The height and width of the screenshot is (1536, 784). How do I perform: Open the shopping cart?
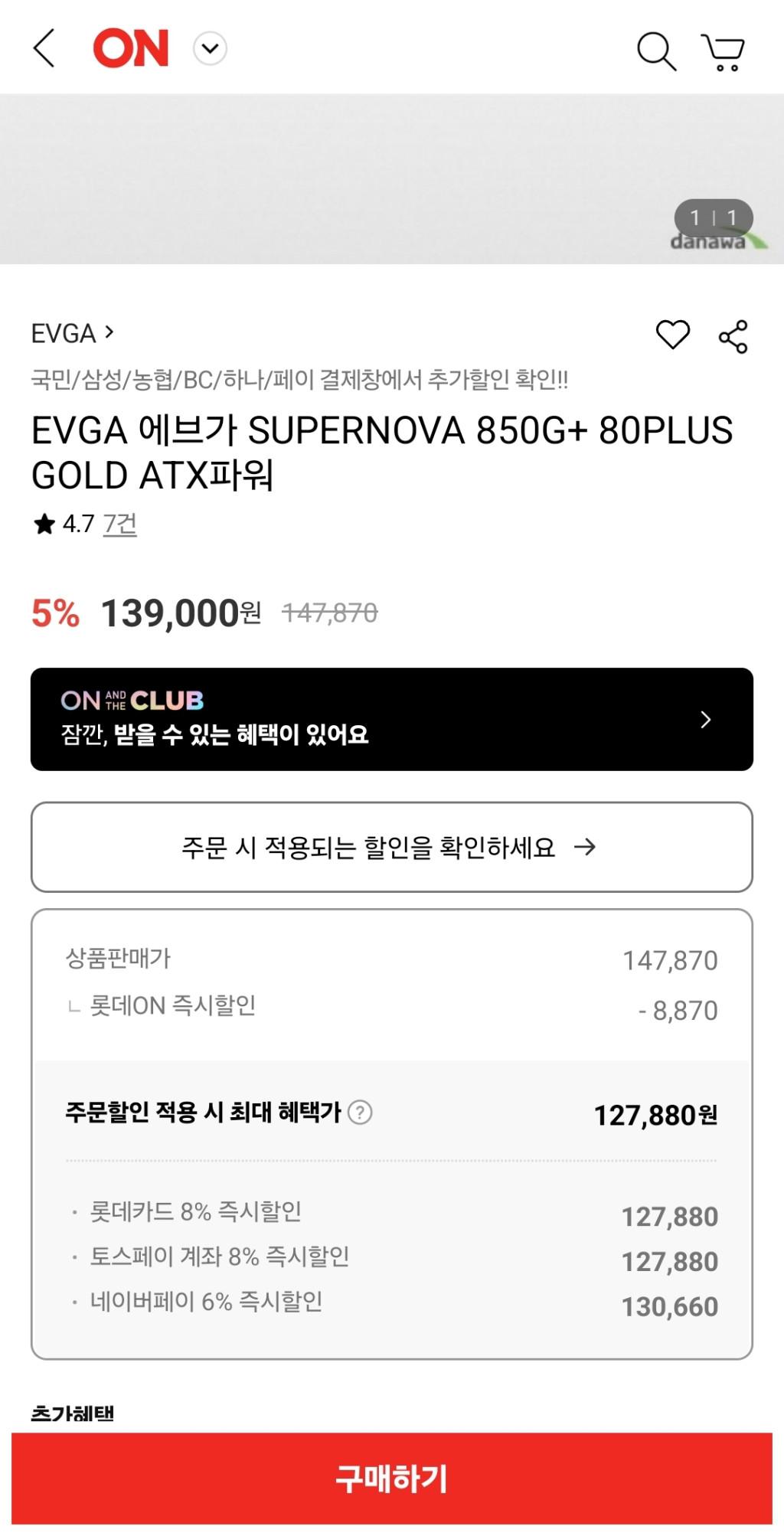[x=723, y=51]
